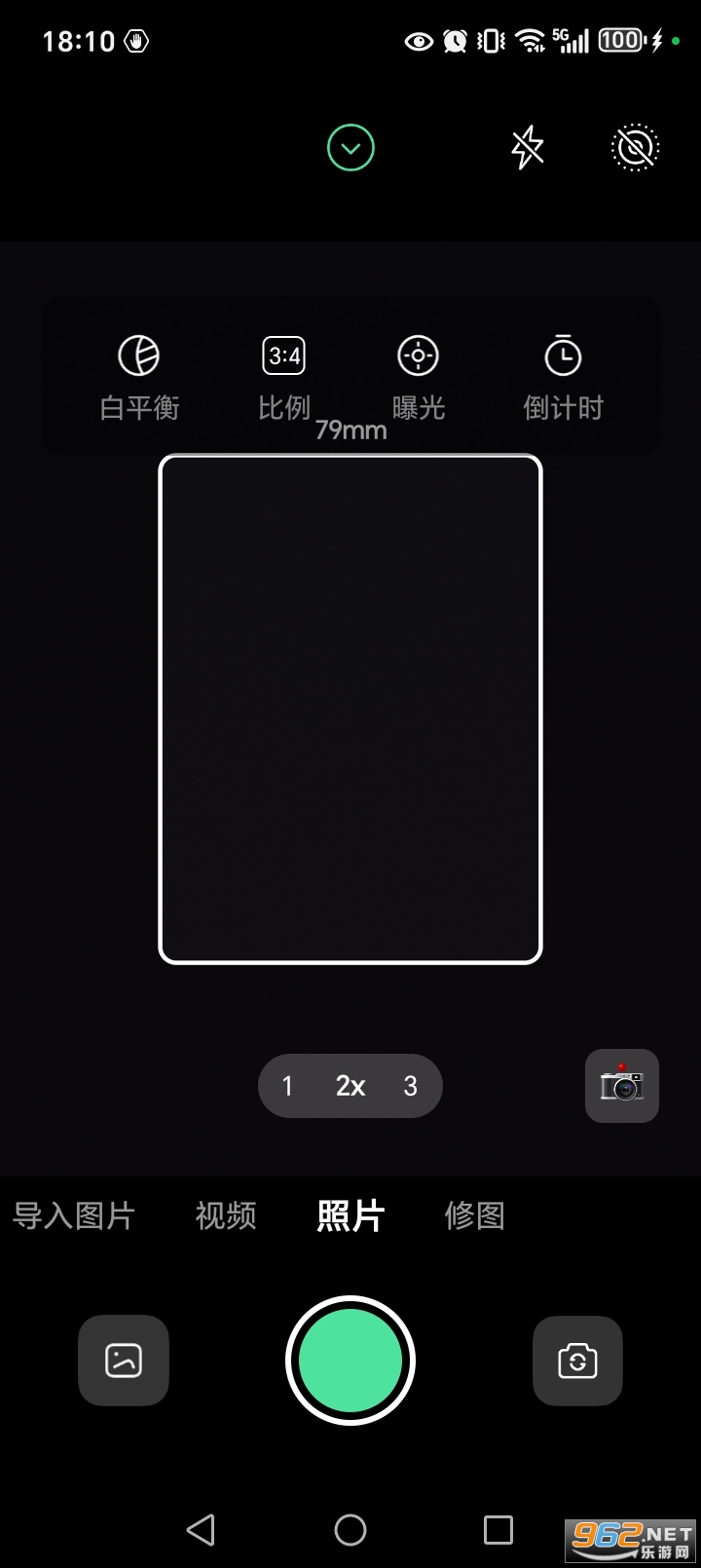Viewport: 701px width, 1568px height.
Task: Open the 白平衡 white balance tool
Action: (x=139, y=375)
